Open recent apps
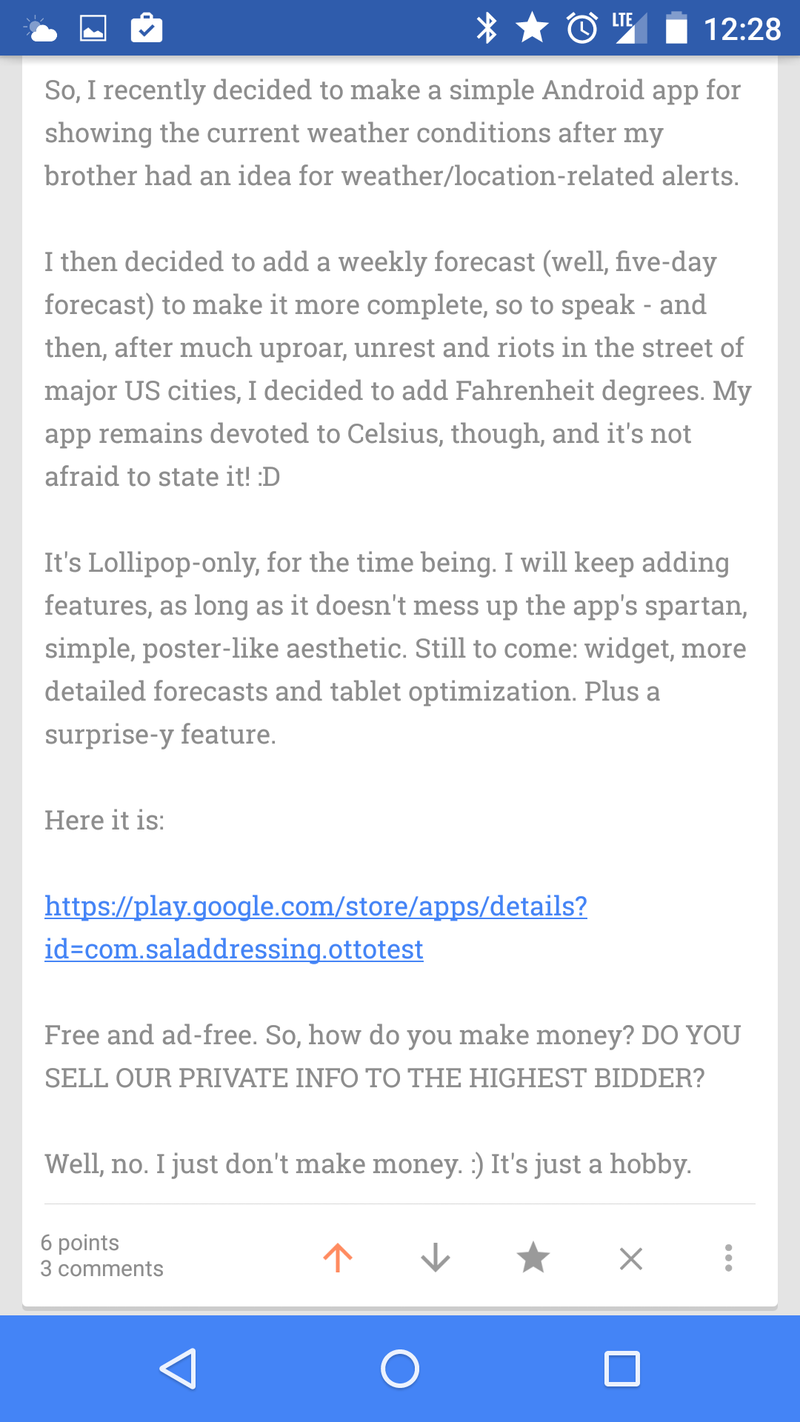 coord(622,1368)
